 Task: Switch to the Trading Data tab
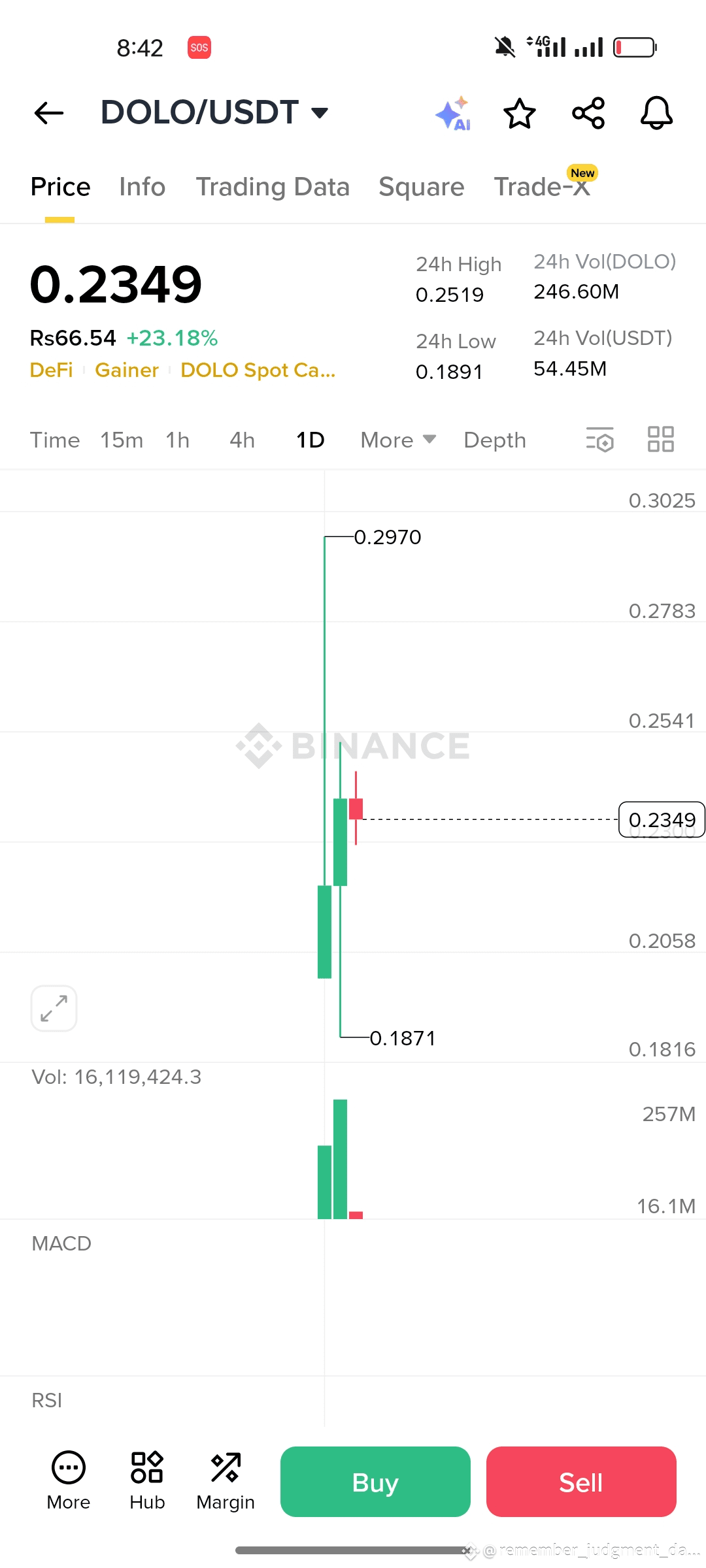[x=273, y=187]
